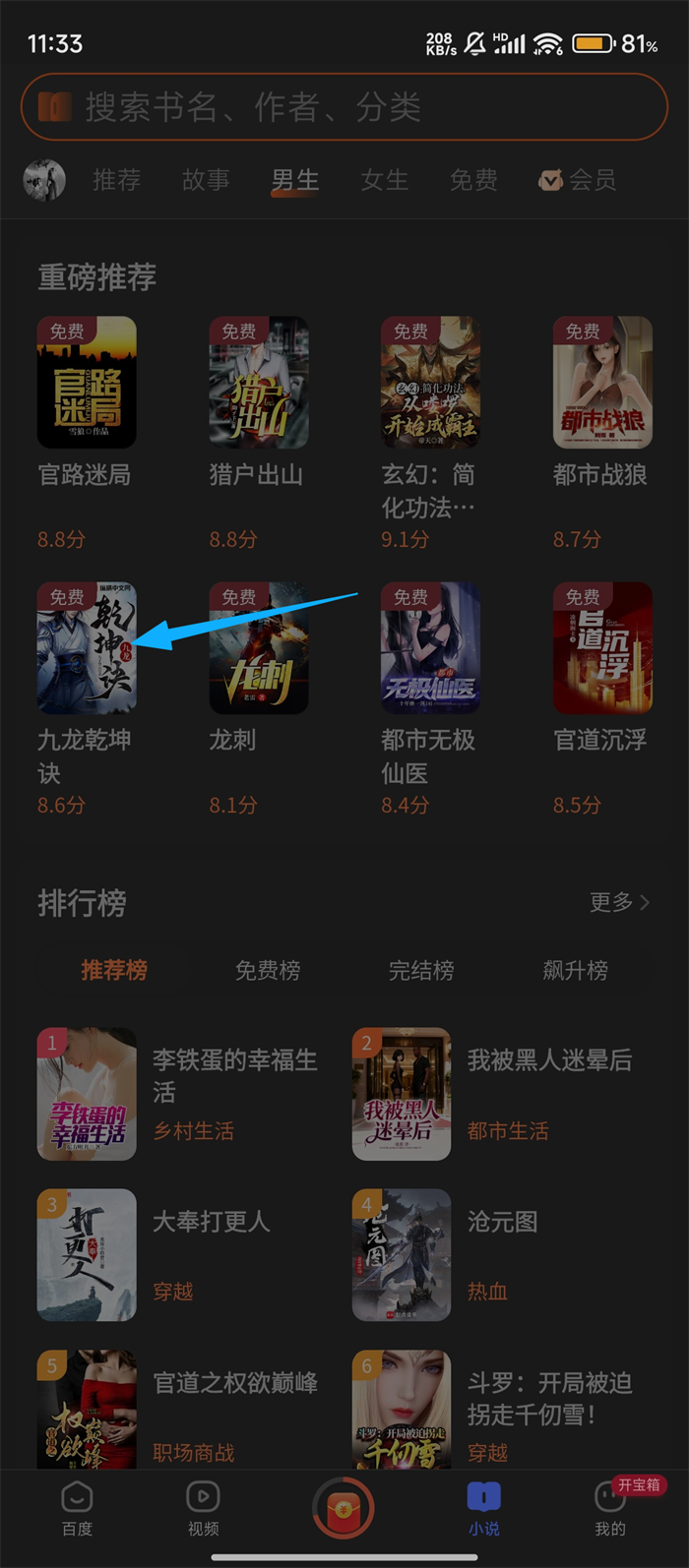Open the search box for books and authors
Image resolution: width=689 pixels, height=1568 pixels.
(344, 106)
